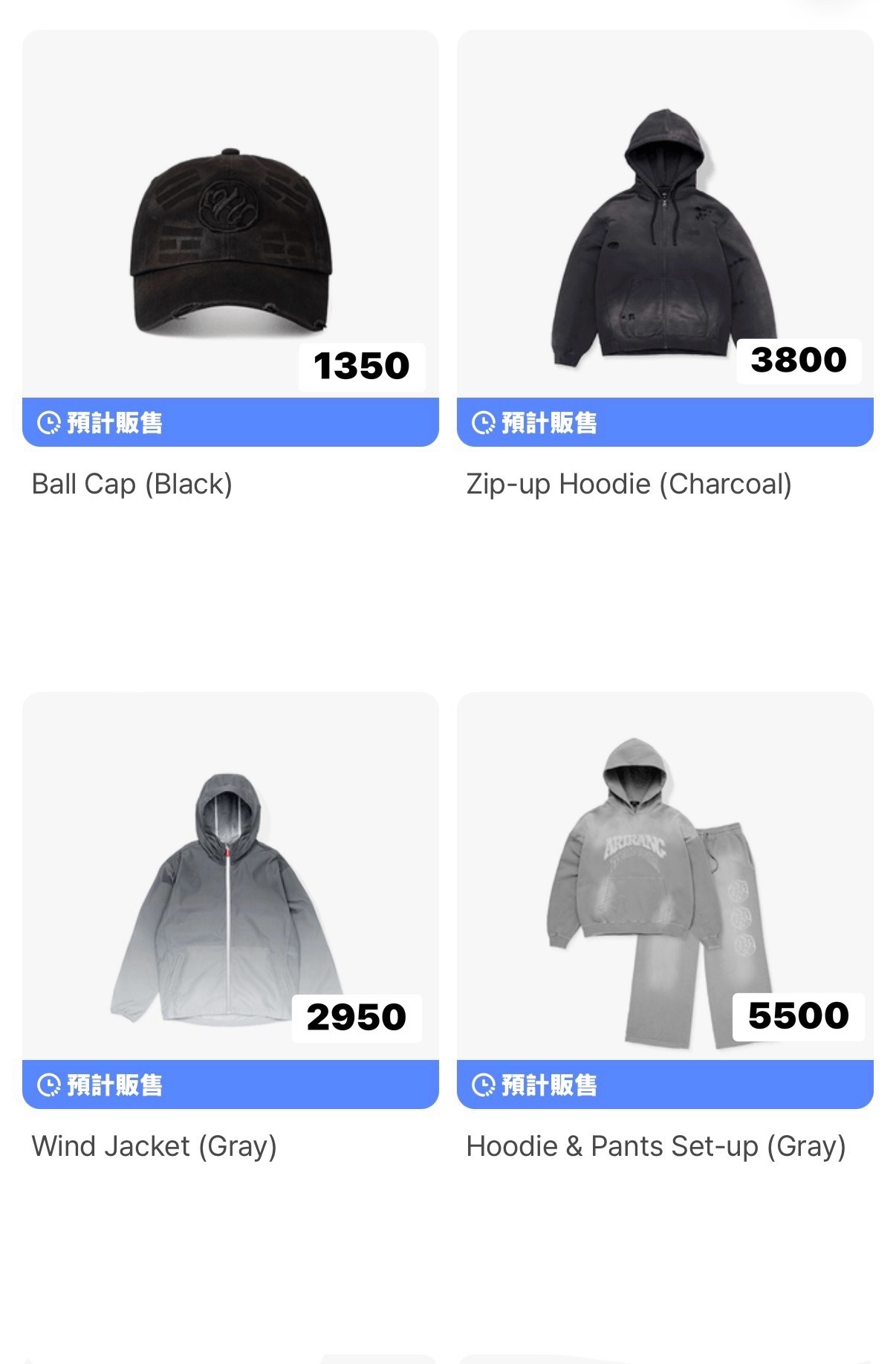Click the clock icon on Wind Jacket's banner
The height and width of the screenshot is (1364, 896).
pyautogui.click(x=48, y=1086)
